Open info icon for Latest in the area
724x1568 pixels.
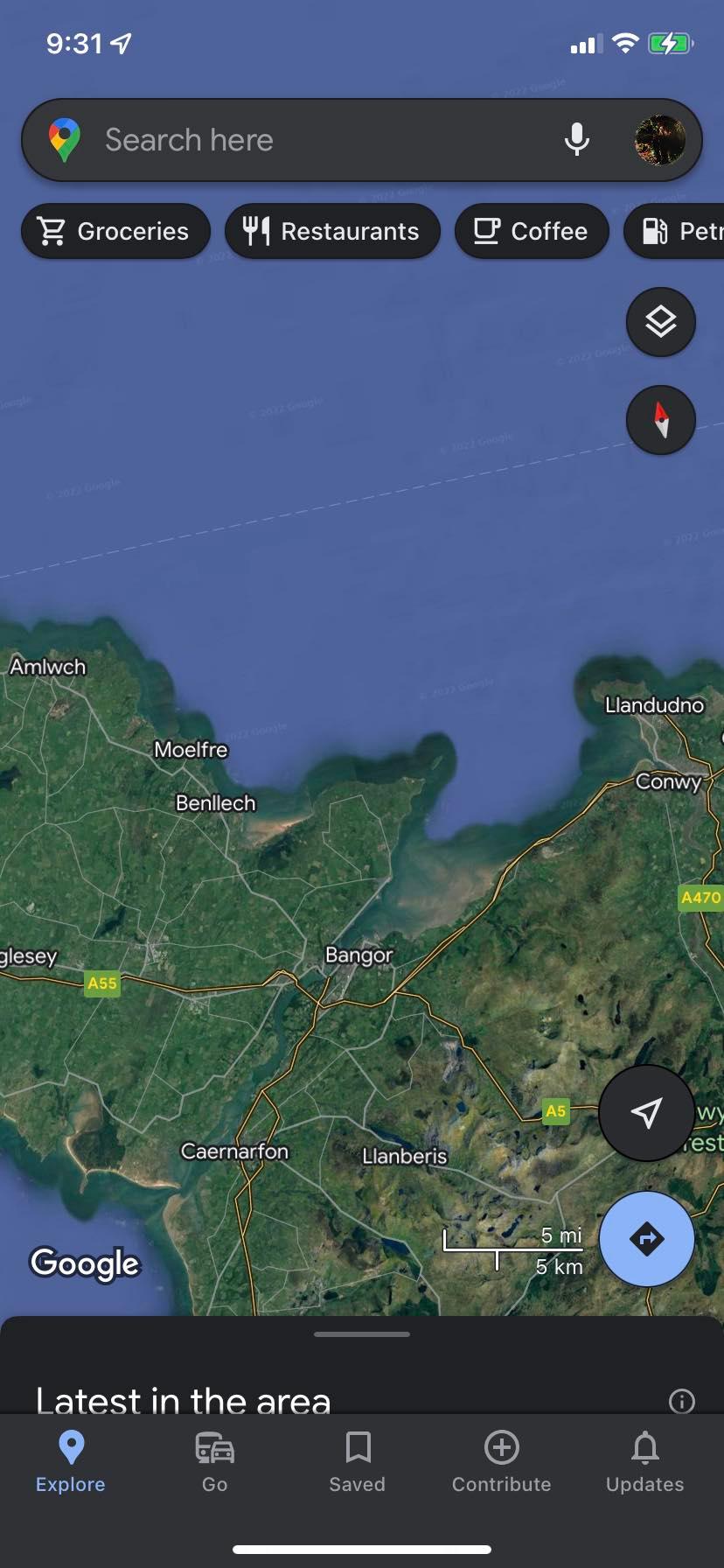[x=681, y=1401]
